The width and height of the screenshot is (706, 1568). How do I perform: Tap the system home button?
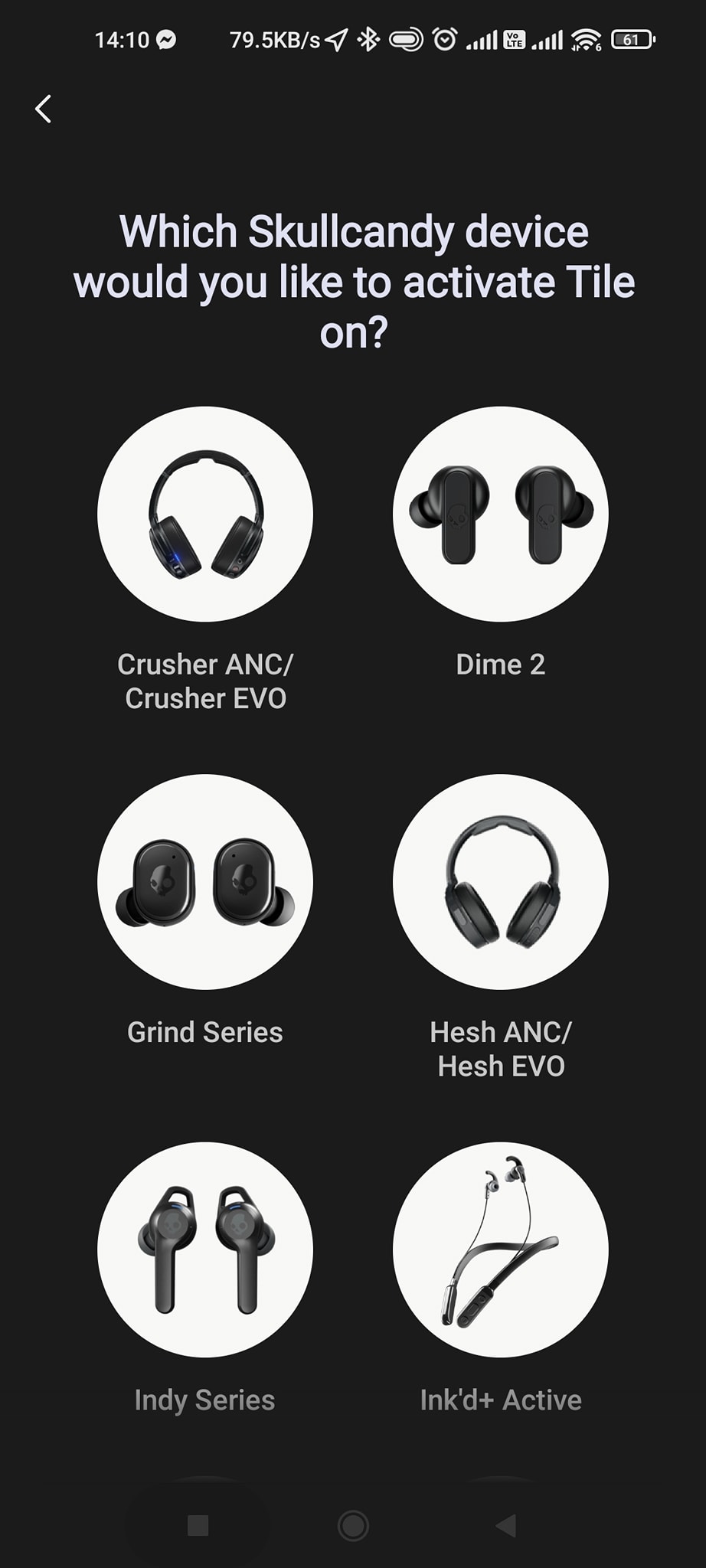coord(353,1525)
